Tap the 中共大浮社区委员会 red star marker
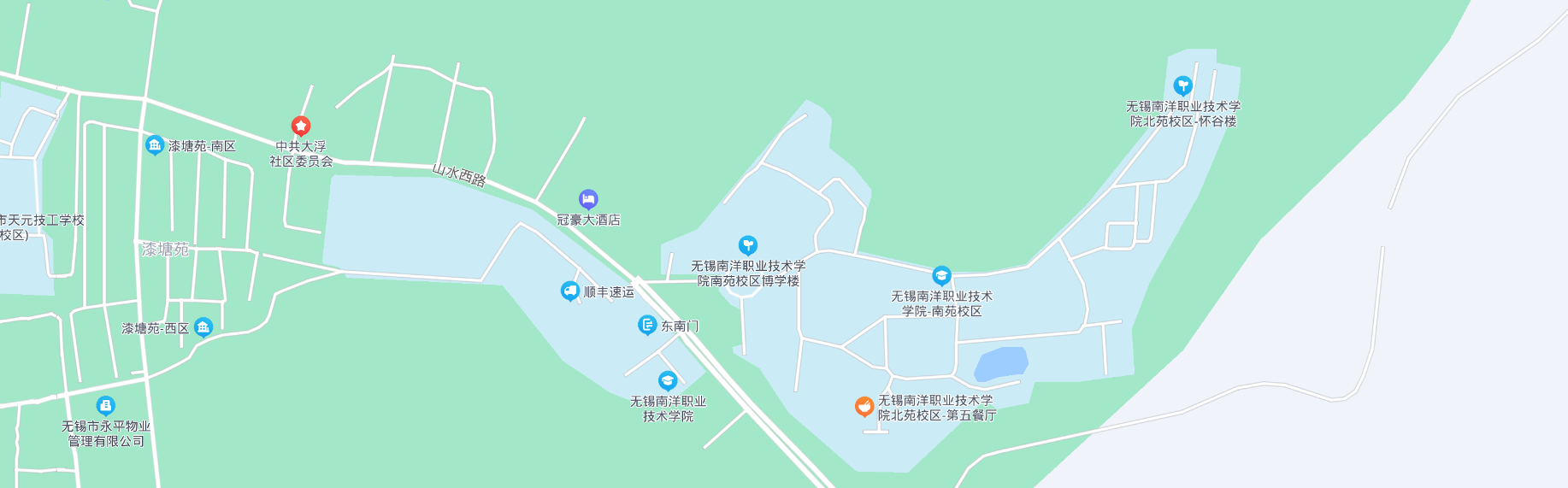 click(300, 126)
